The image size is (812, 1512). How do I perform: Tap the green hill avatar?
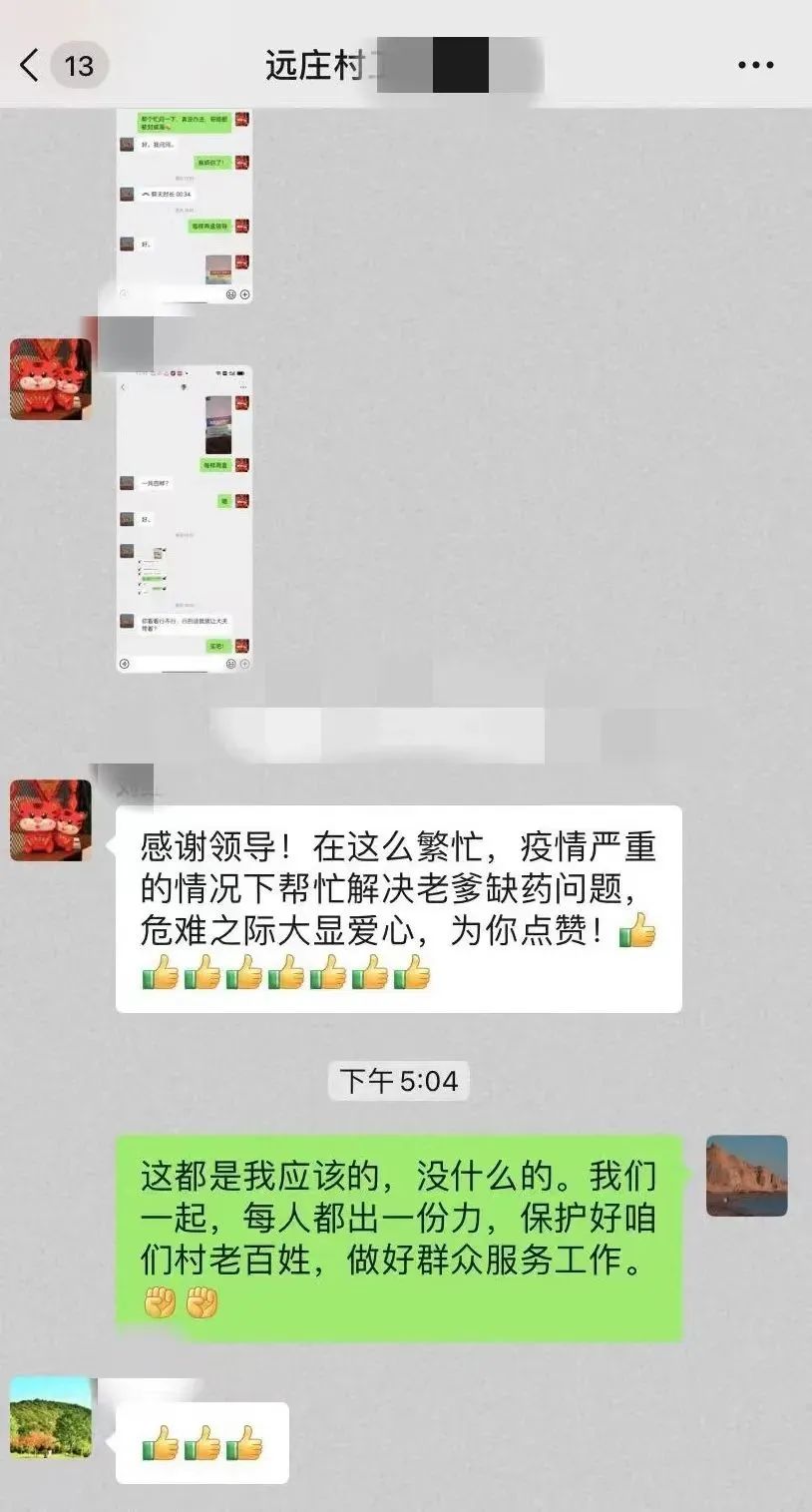coord(51,1417)
